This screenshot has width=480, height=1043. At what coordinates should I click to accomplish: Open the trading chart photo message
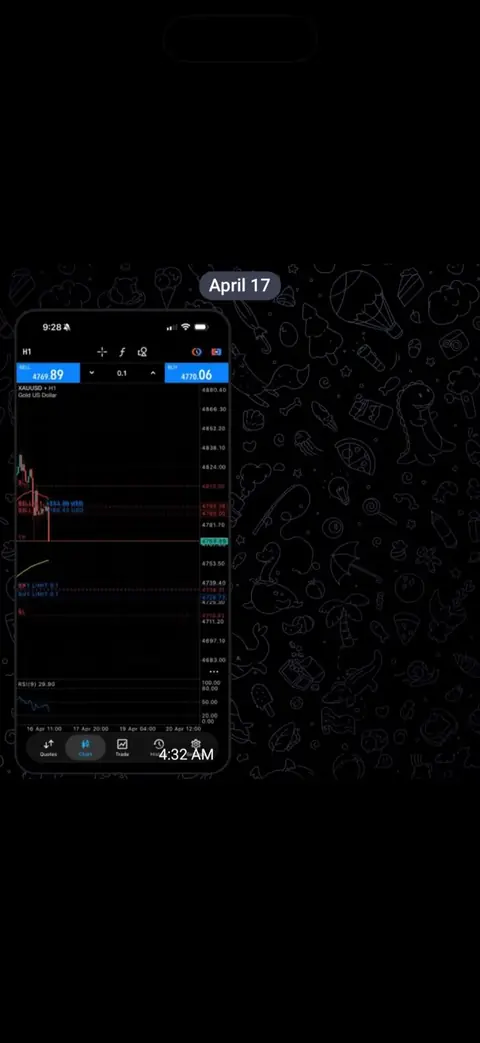click(123, 541)
